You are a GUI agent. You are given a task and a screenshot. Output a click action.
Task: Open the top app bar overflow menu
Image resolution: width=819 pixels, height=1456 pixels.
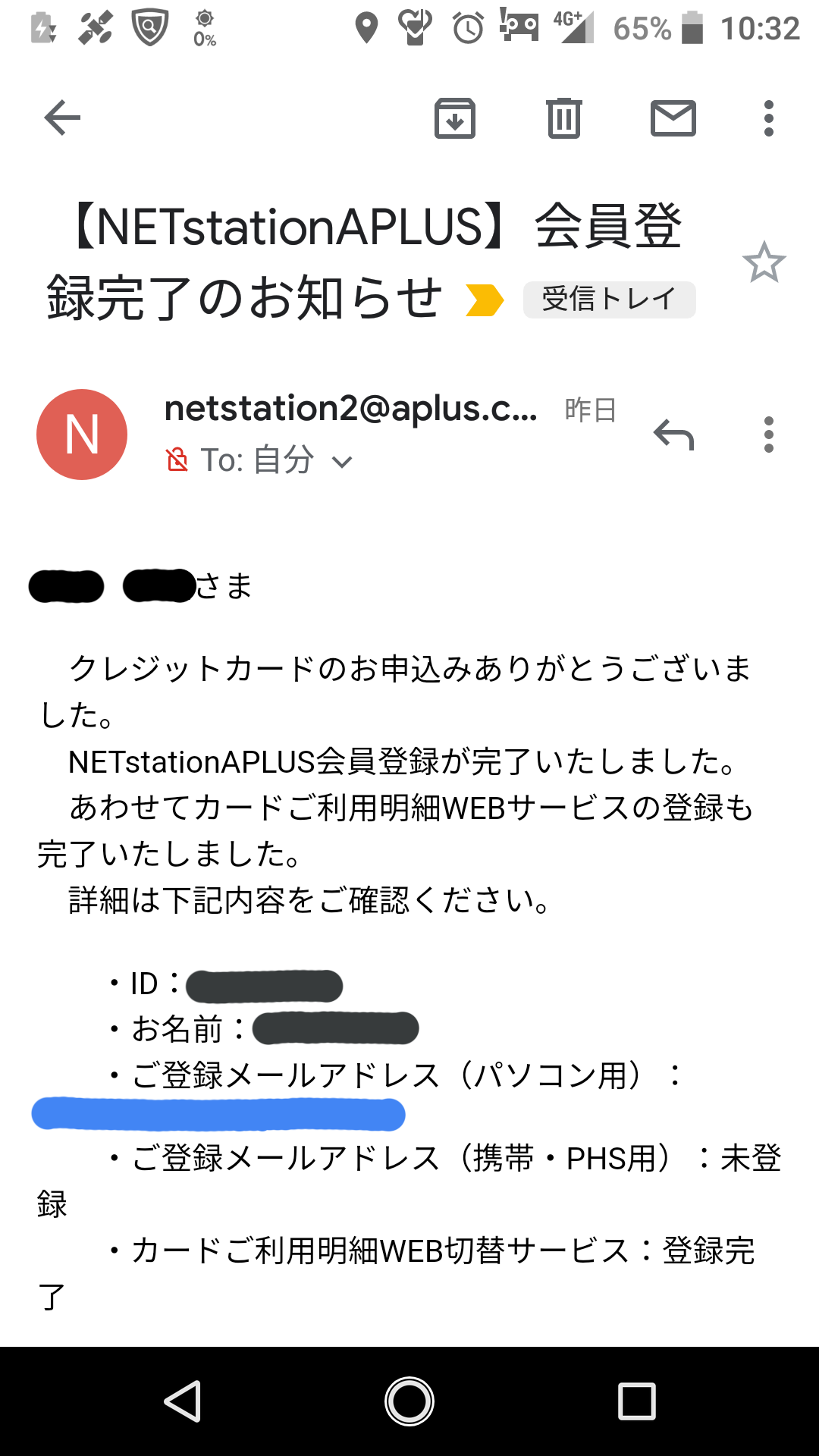pyautogui.click(x=769, y=118)
